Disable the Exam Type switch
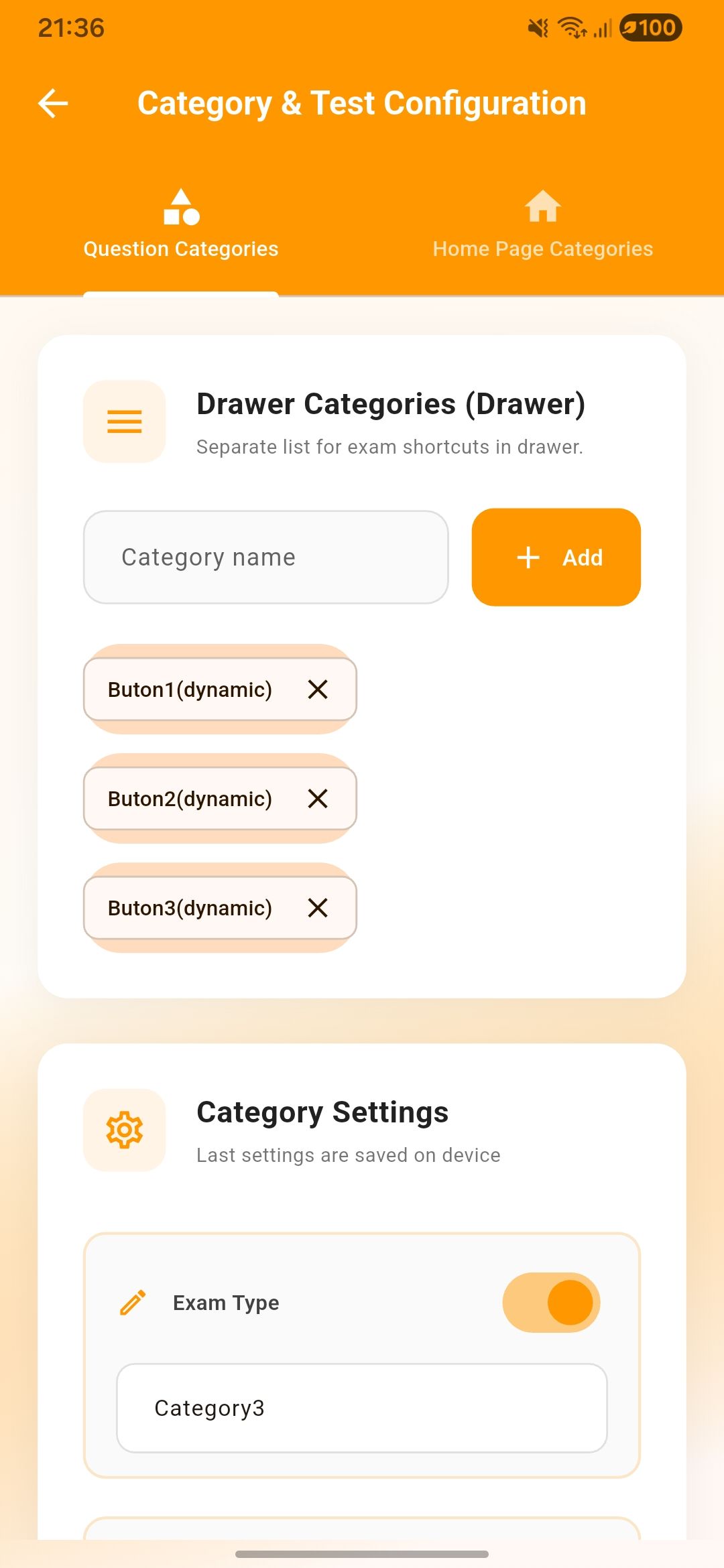This screenshot has width=724, height=1568. (x=551, y=1303)
